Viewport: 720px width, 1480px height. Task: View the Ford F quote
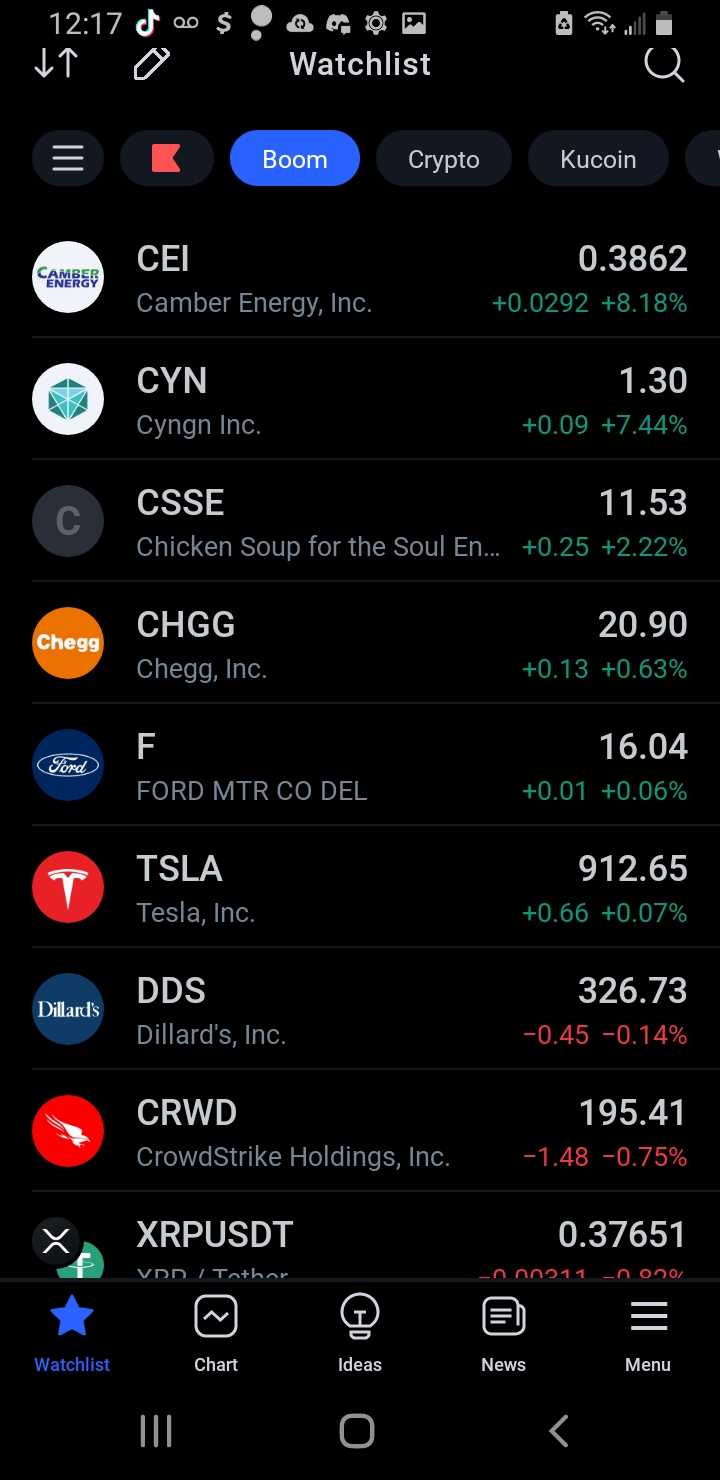click(x=360, y=766)
